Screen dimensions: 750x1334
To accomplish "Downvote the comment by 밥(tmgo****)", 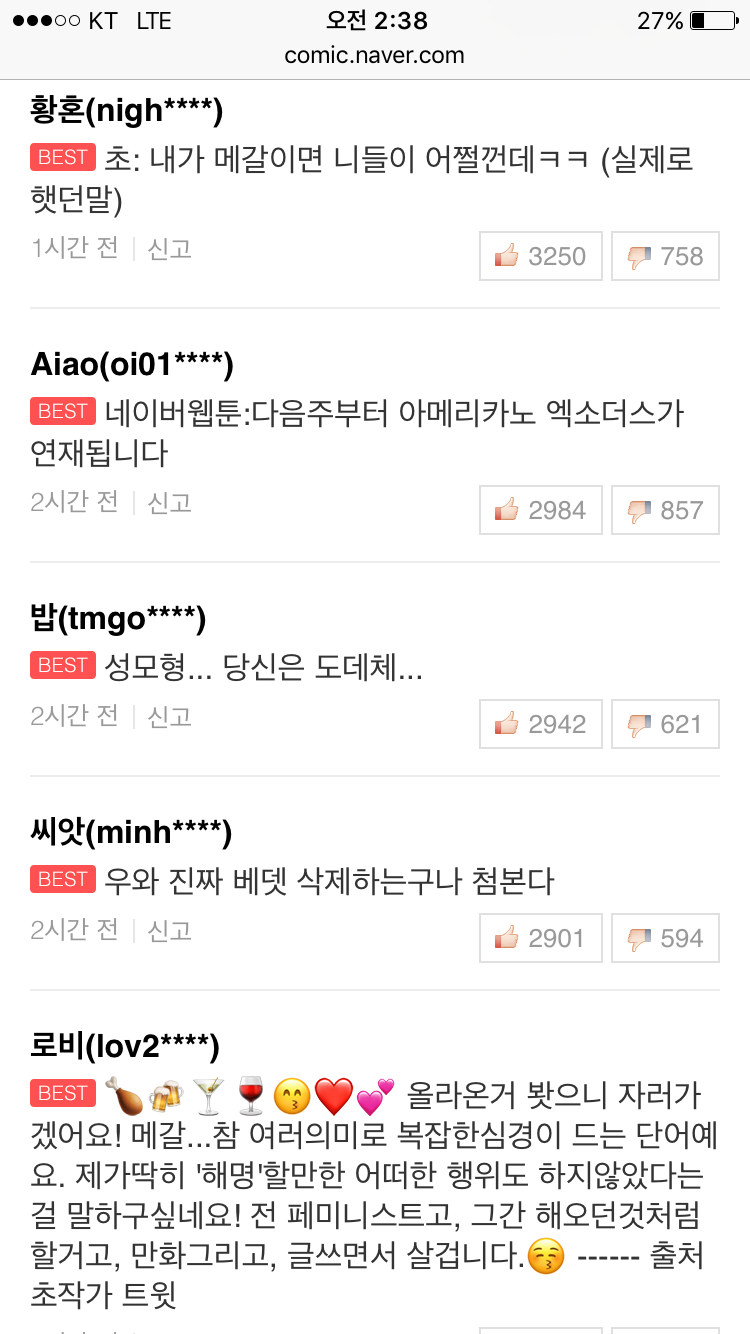I will pos(665,724).
